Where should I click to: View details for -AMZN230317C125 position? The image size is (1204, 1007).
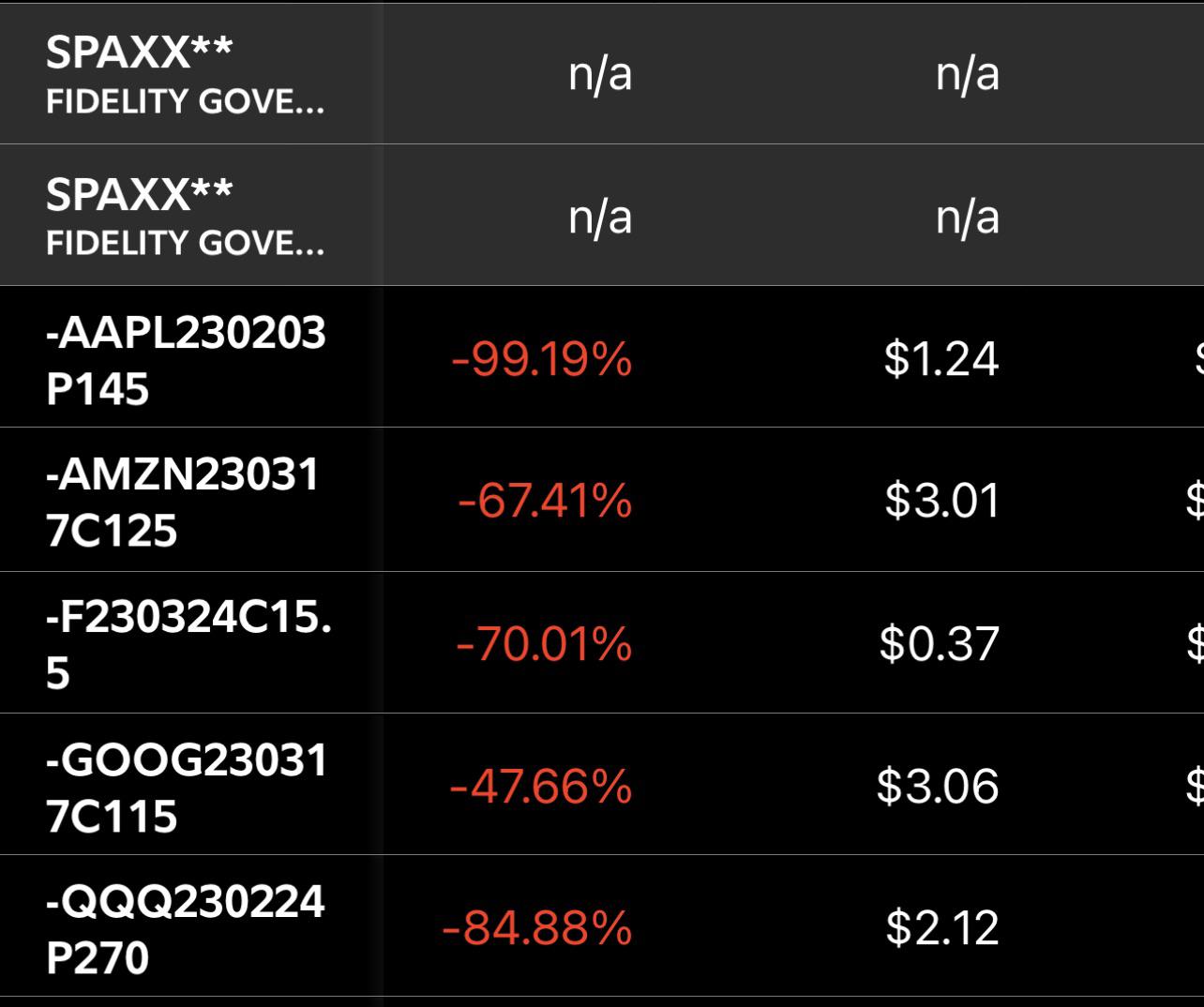click(183, 501)
